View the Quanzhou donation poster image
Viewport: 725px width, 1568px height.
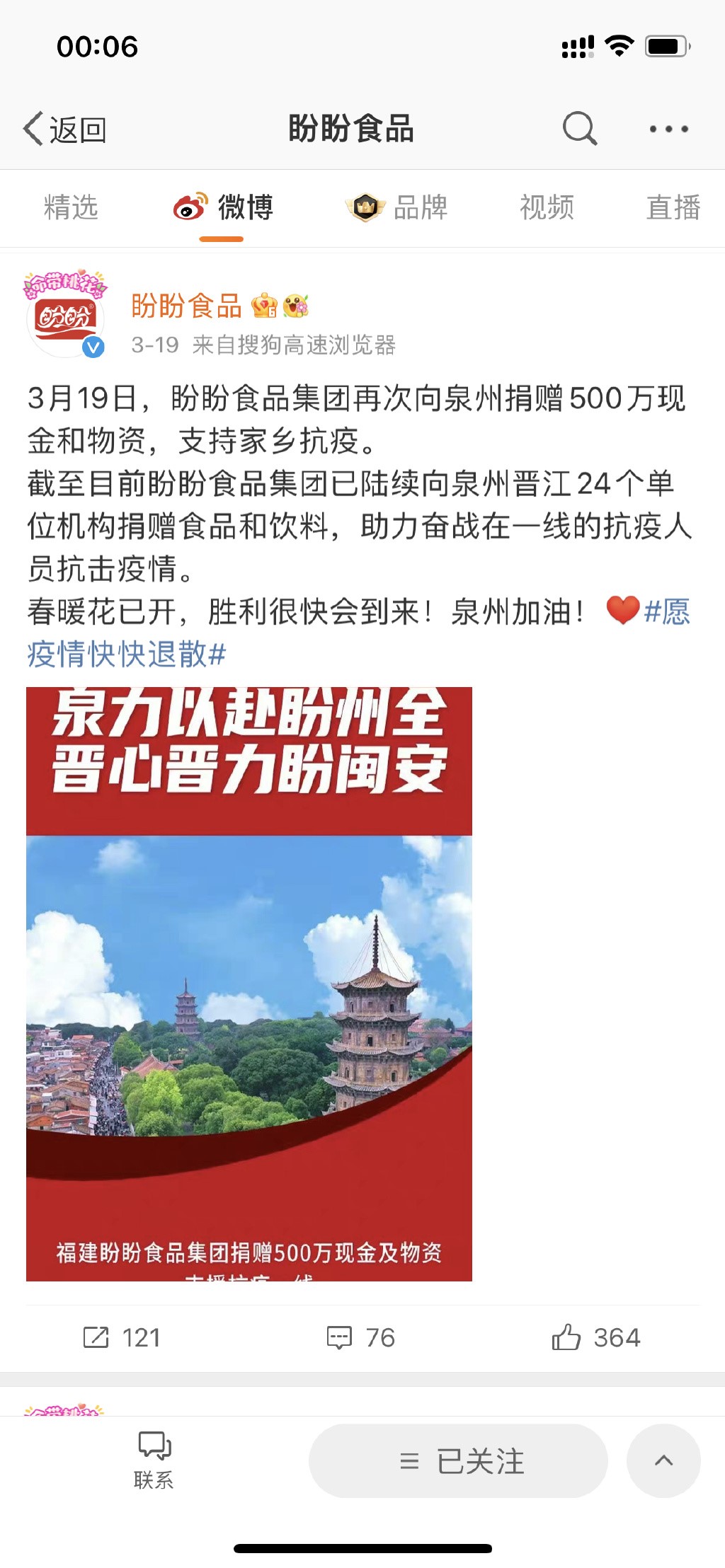tap(249, 984)
